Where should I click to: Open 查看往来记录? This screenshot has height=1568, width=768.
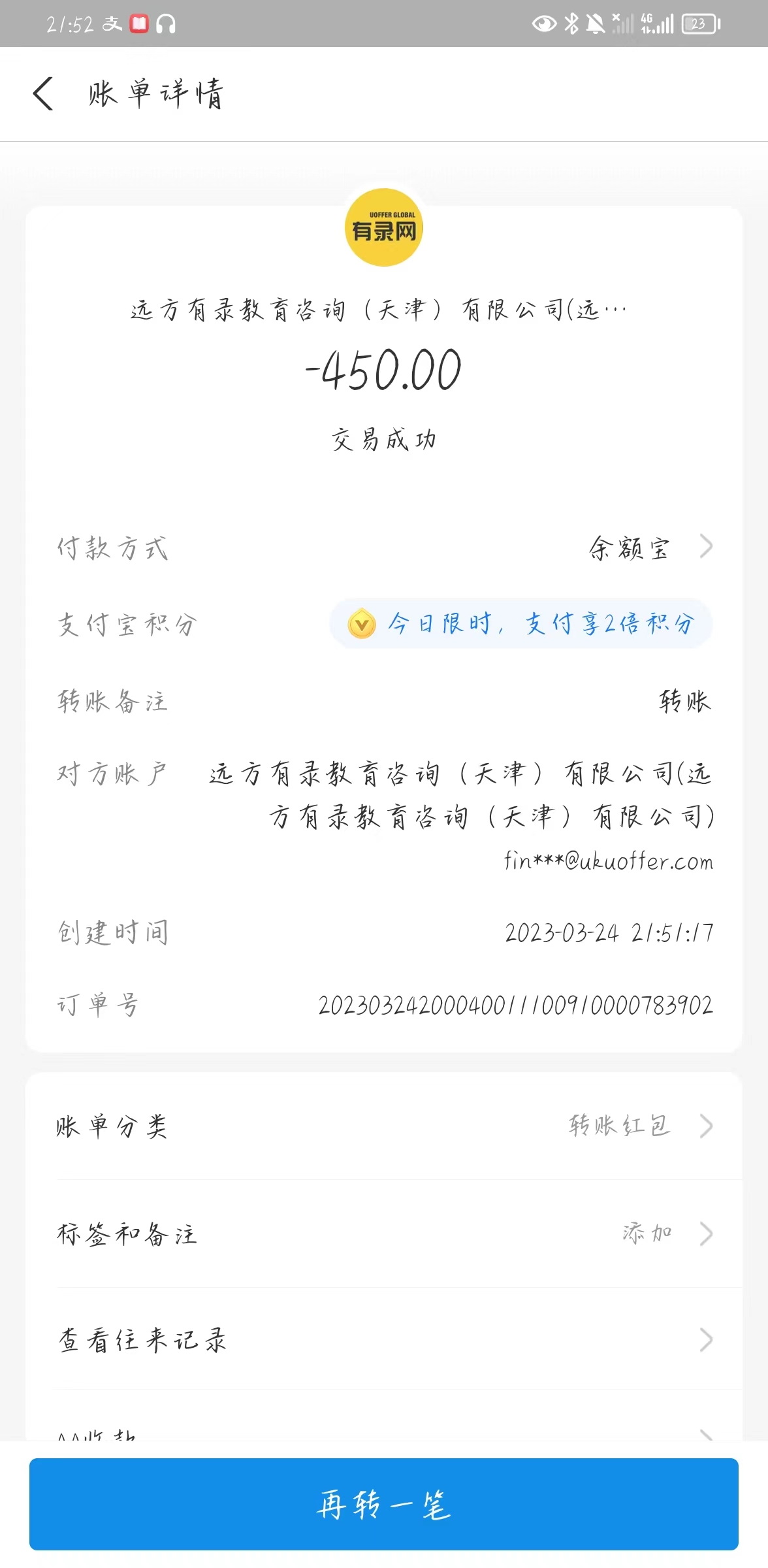point(384,1339)
